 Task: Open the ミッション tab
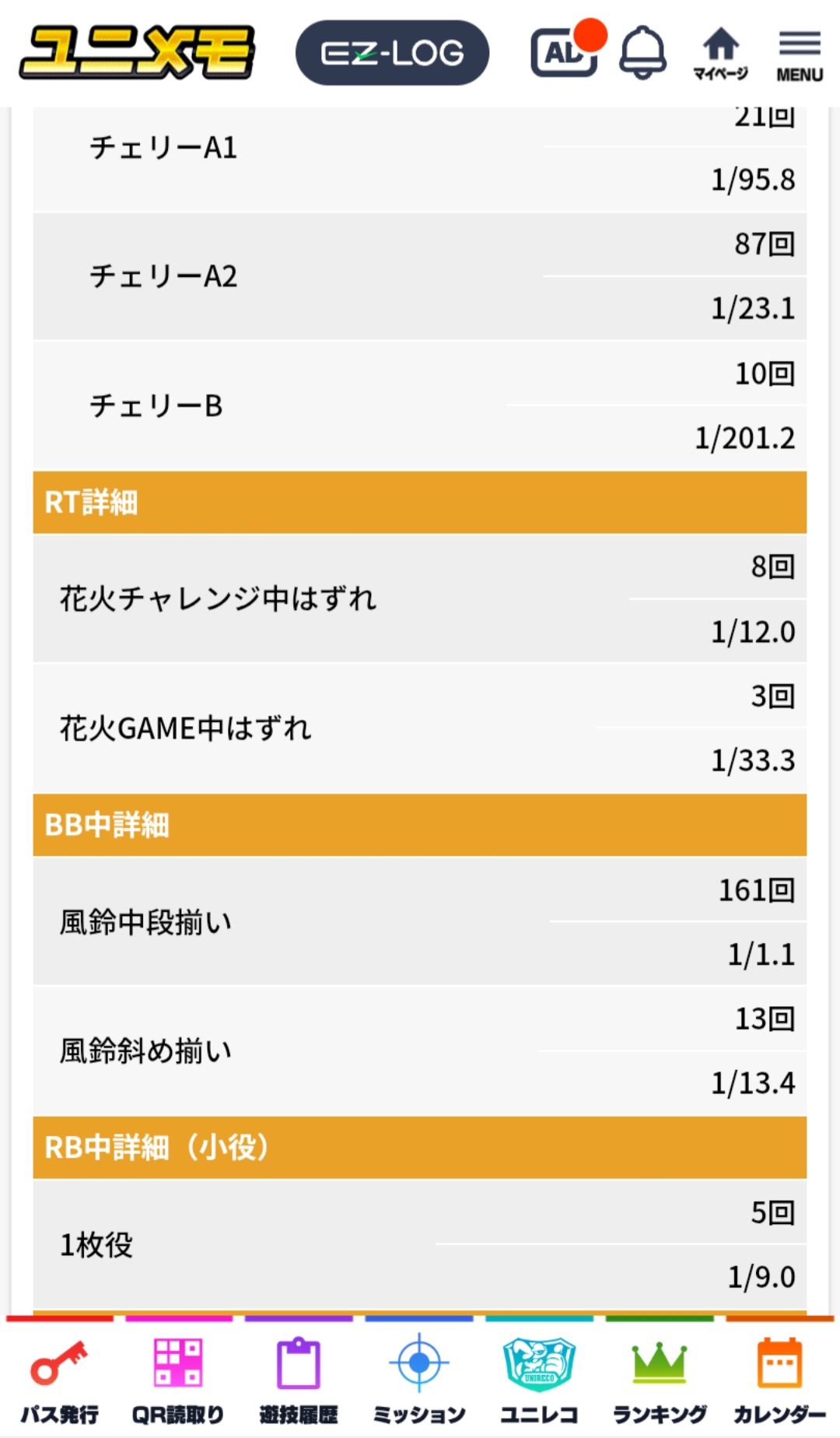point(419,1381)
